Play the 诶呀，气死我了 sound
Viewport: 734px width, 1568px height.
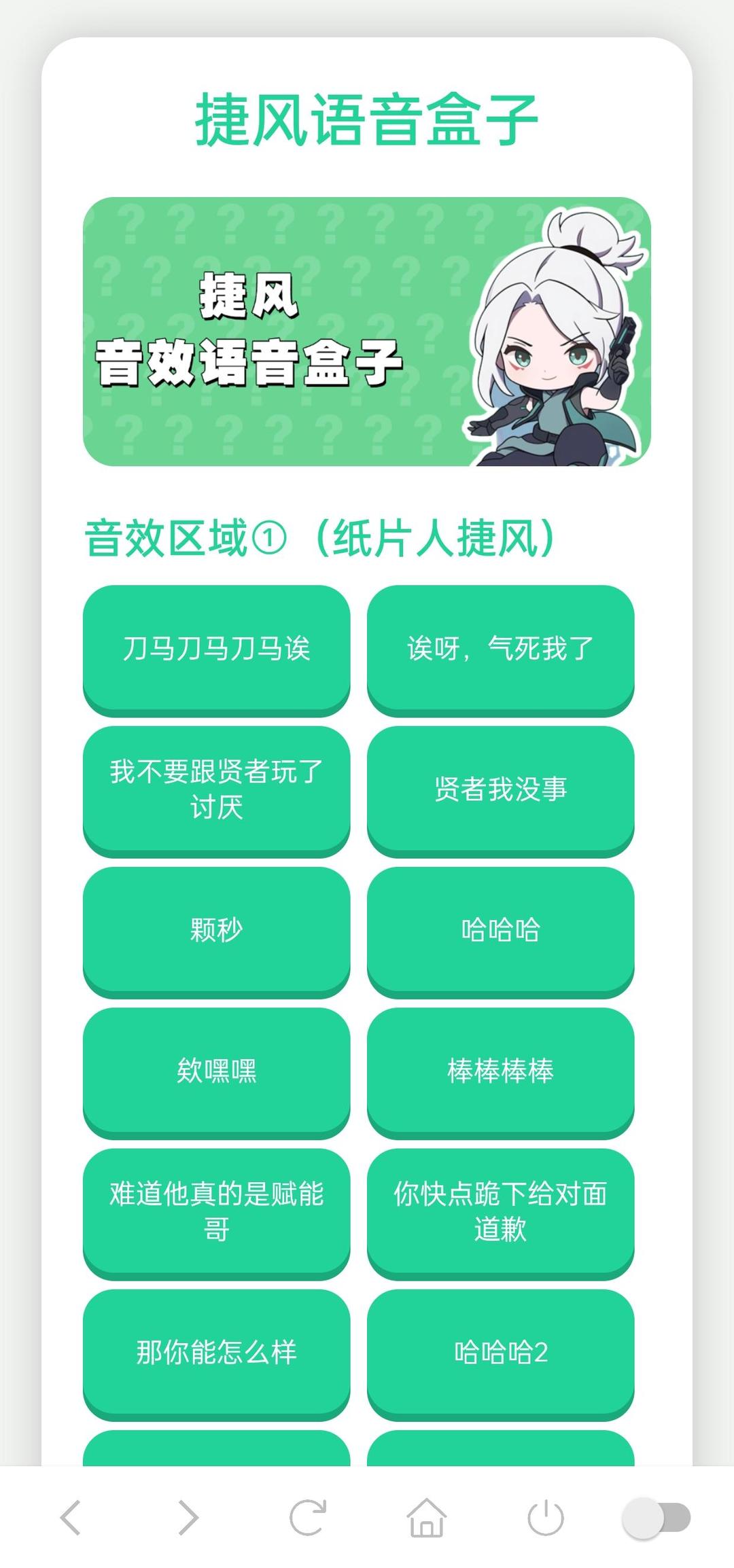pos(500,648)
